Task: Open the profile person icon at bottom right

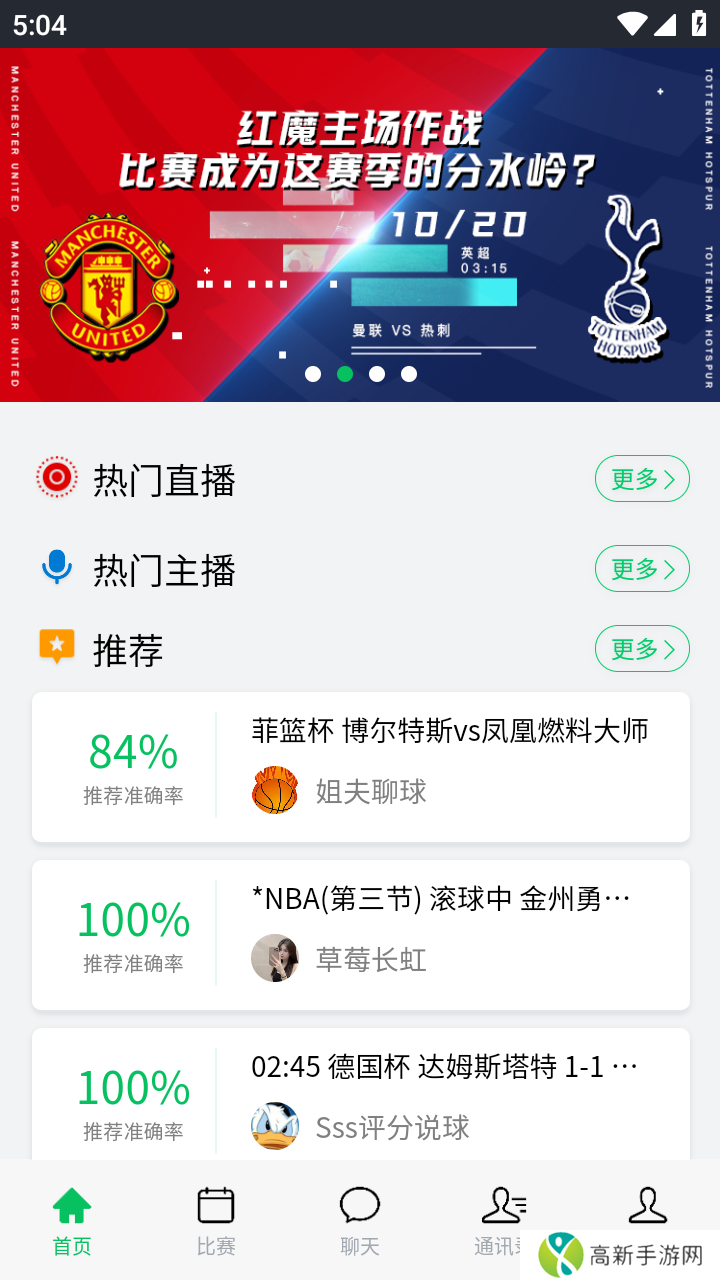Action: (648, 1204)
